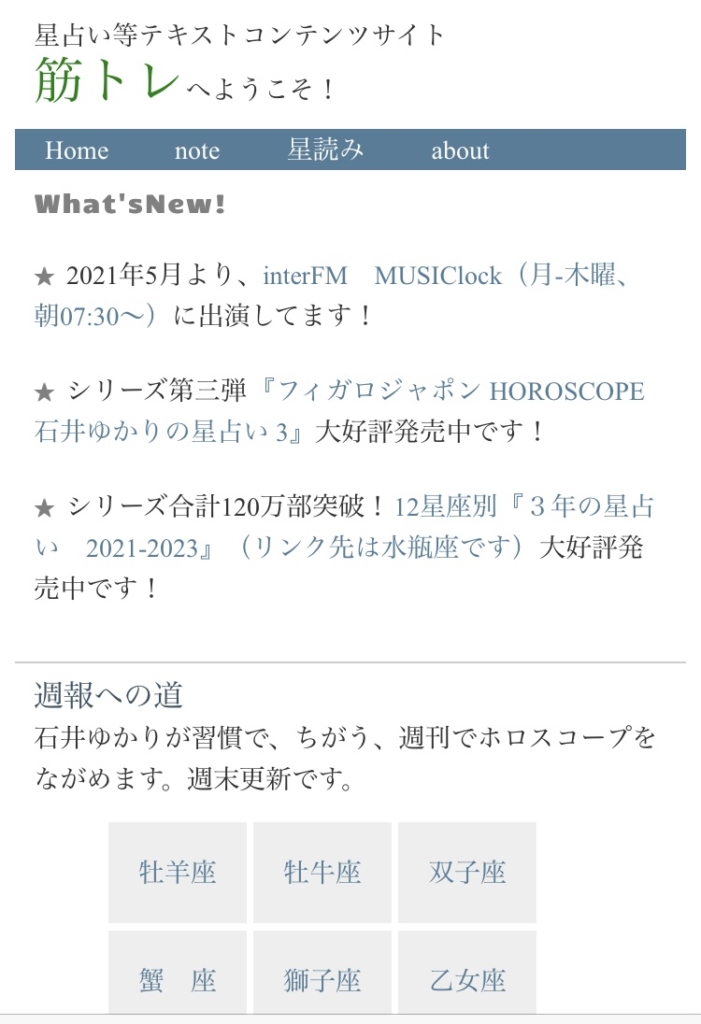Viewport: 701px width, 1024px height.
Task: Tap the 乙女座 horoscope tile
Action: point(467,980)
